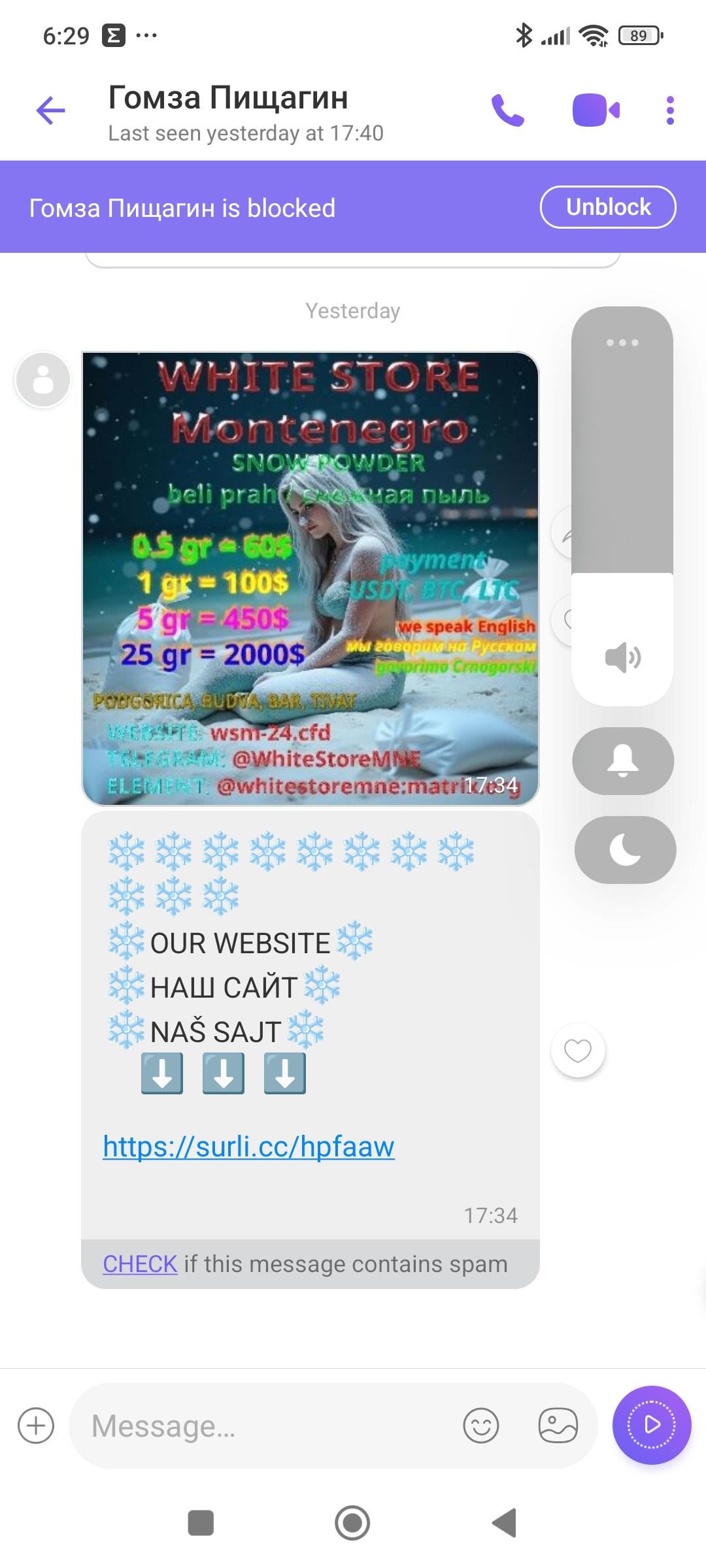Open the chat overflow menu

point(669,110)
